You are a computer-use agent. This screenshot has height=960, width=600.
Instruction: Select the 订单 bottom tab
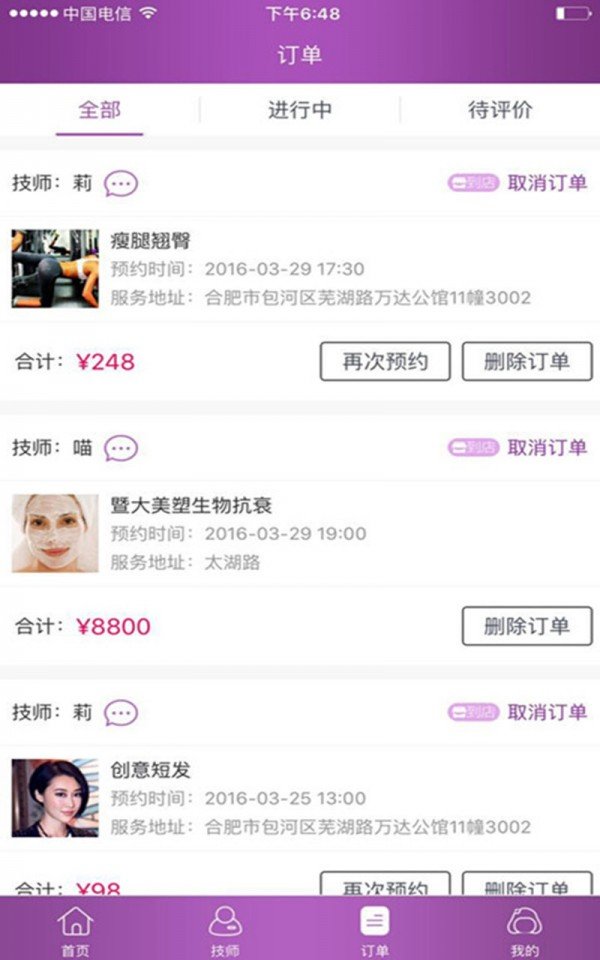pyautogui.click(x=375, y=930)
